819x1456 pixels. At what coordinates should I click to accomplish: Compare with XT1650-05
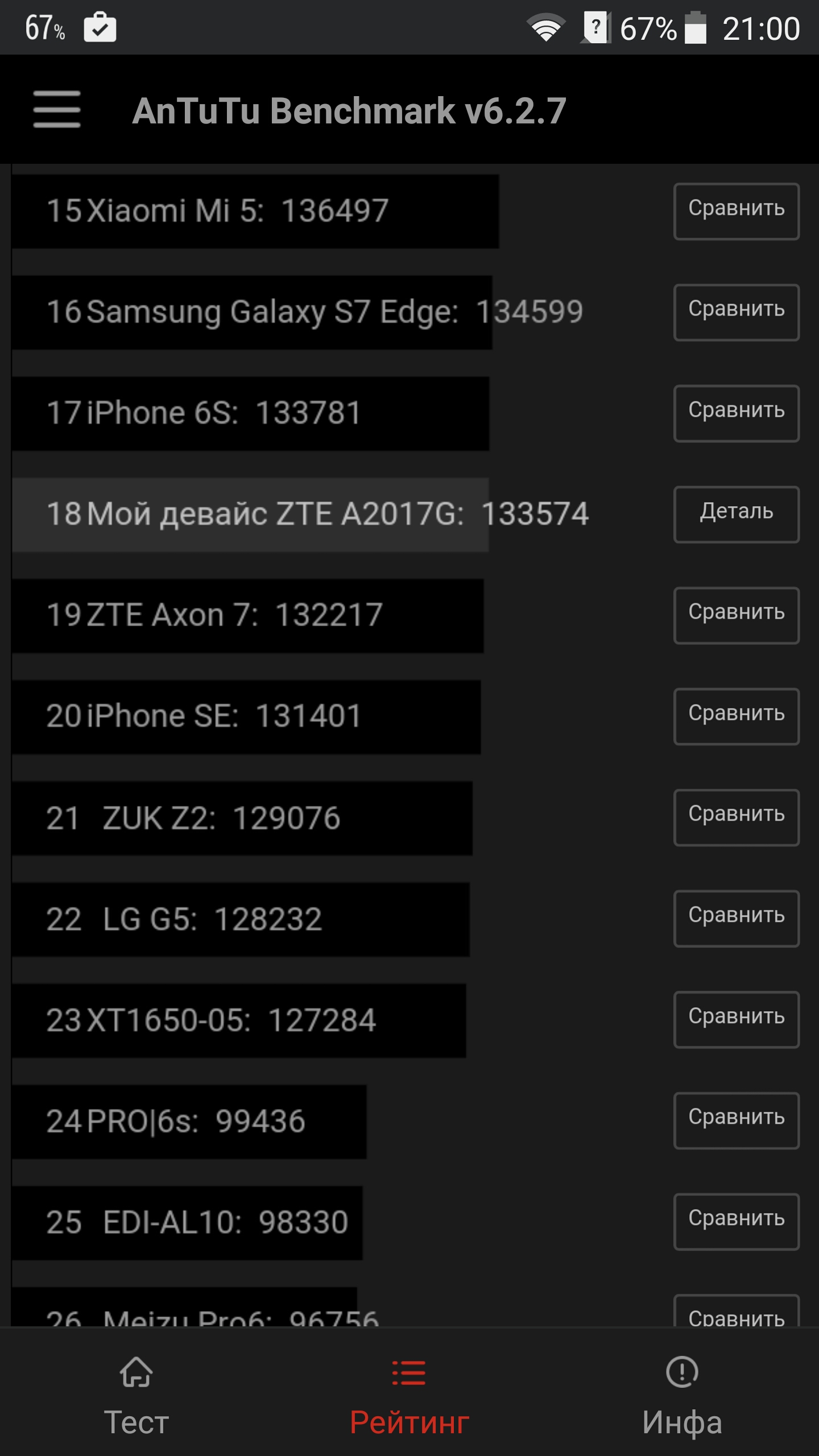pyautogui.click(x=737, y=1020)
